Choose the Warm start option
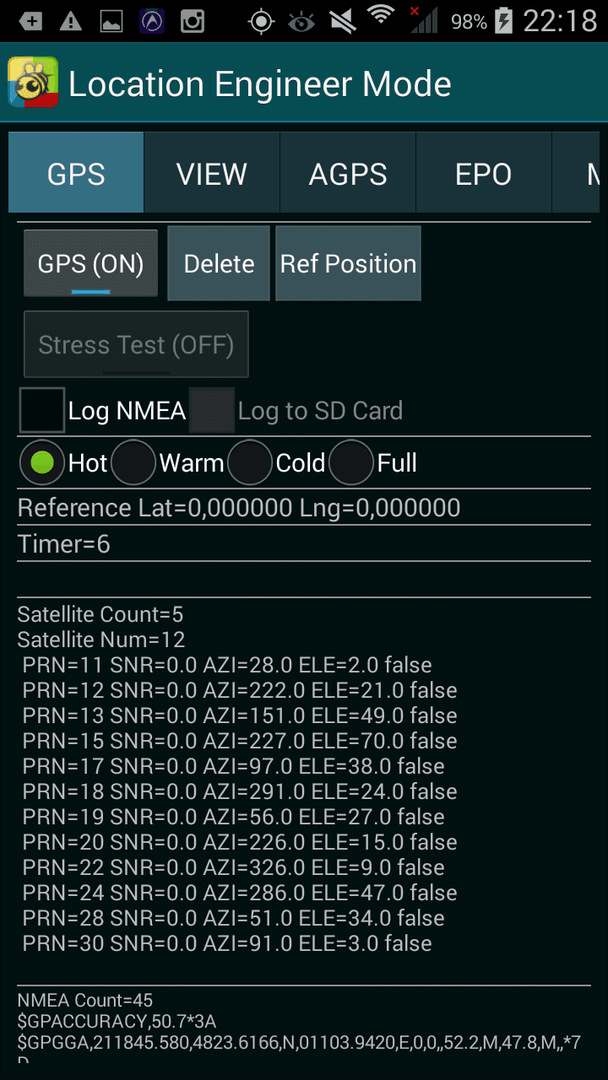This screenshot has height=1080, width=608. tap(133, 463)
